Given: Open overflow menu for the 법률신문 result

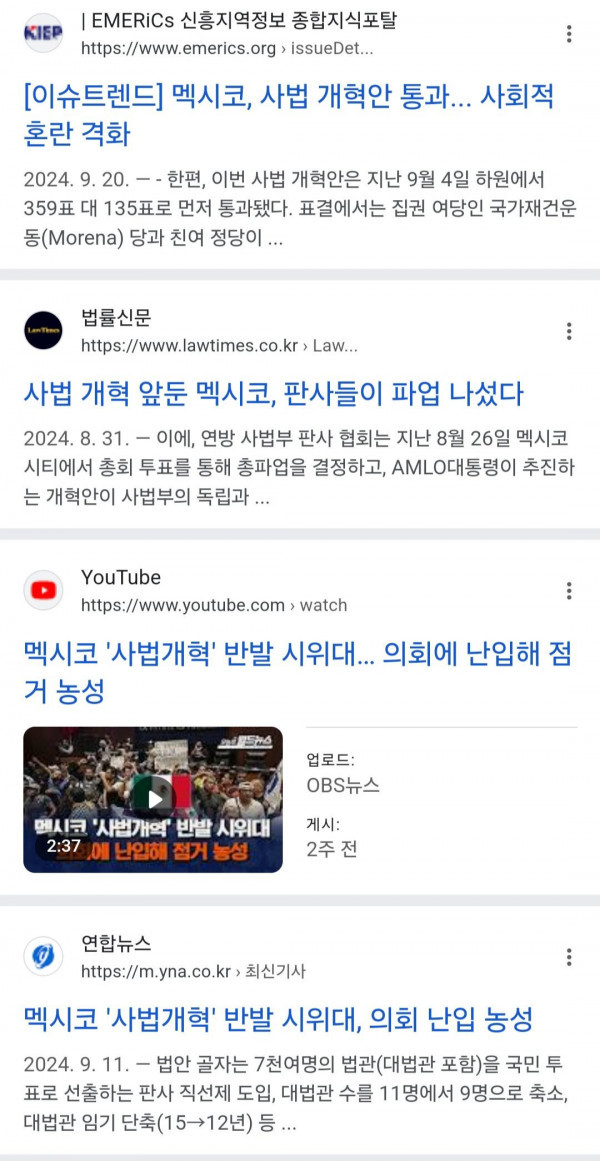Looking at the screenshot, I should click(569, 332).
